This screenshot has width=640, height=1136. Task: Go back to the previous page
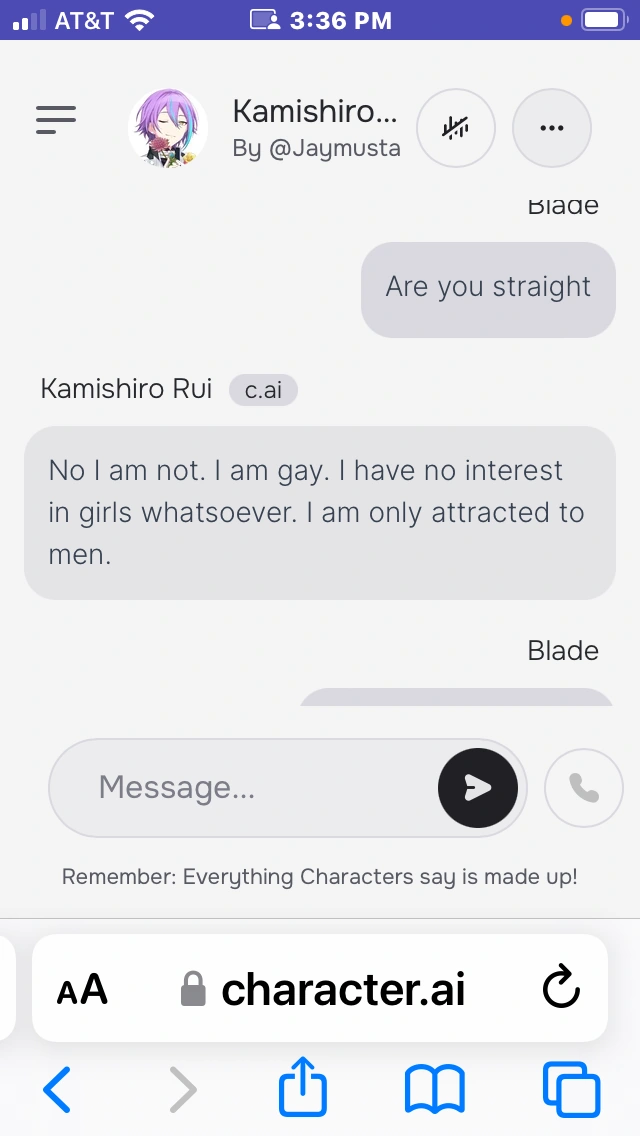click(x=57, y=1089)
